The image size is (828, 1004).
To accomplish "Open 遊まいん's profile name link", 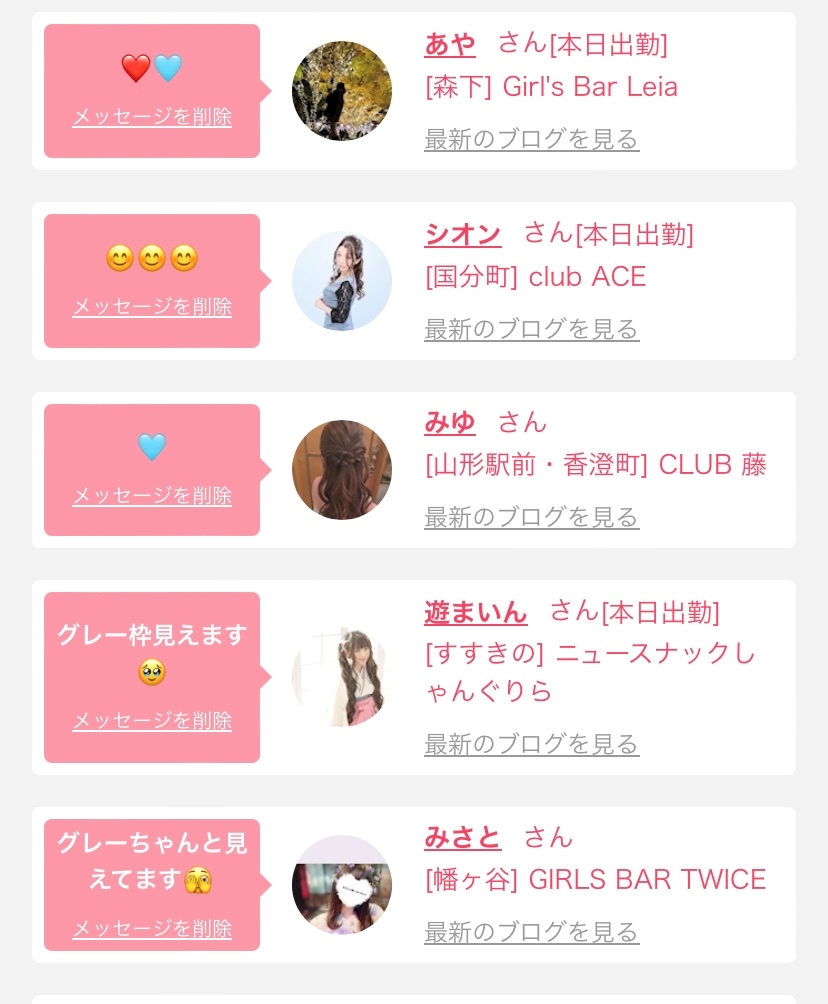I will (476, 611).
